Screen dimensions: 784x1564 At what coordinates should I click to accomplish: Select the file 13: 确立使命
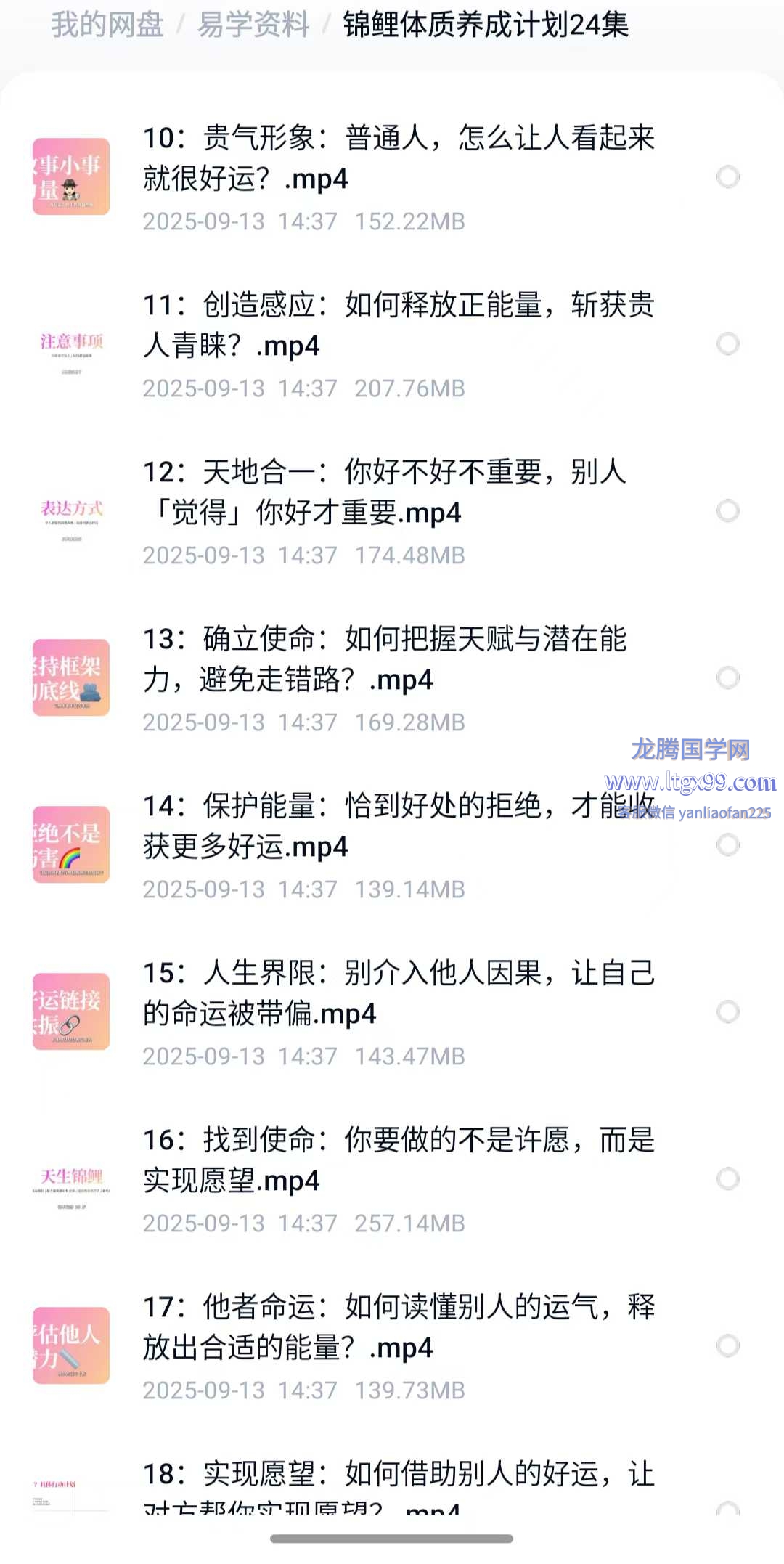(727, 677)
